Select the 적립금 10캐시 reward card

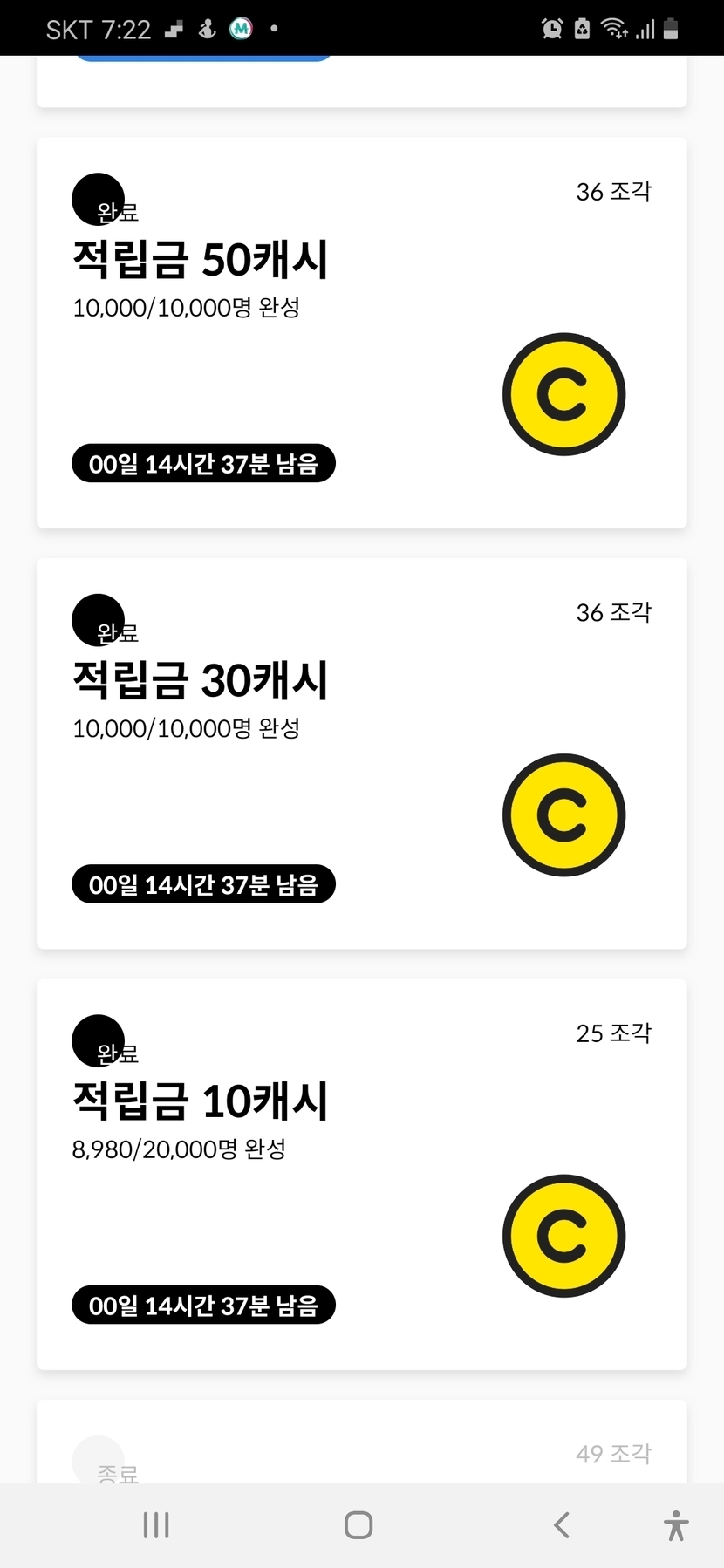pyautogui.click(x=361, y=1174)
